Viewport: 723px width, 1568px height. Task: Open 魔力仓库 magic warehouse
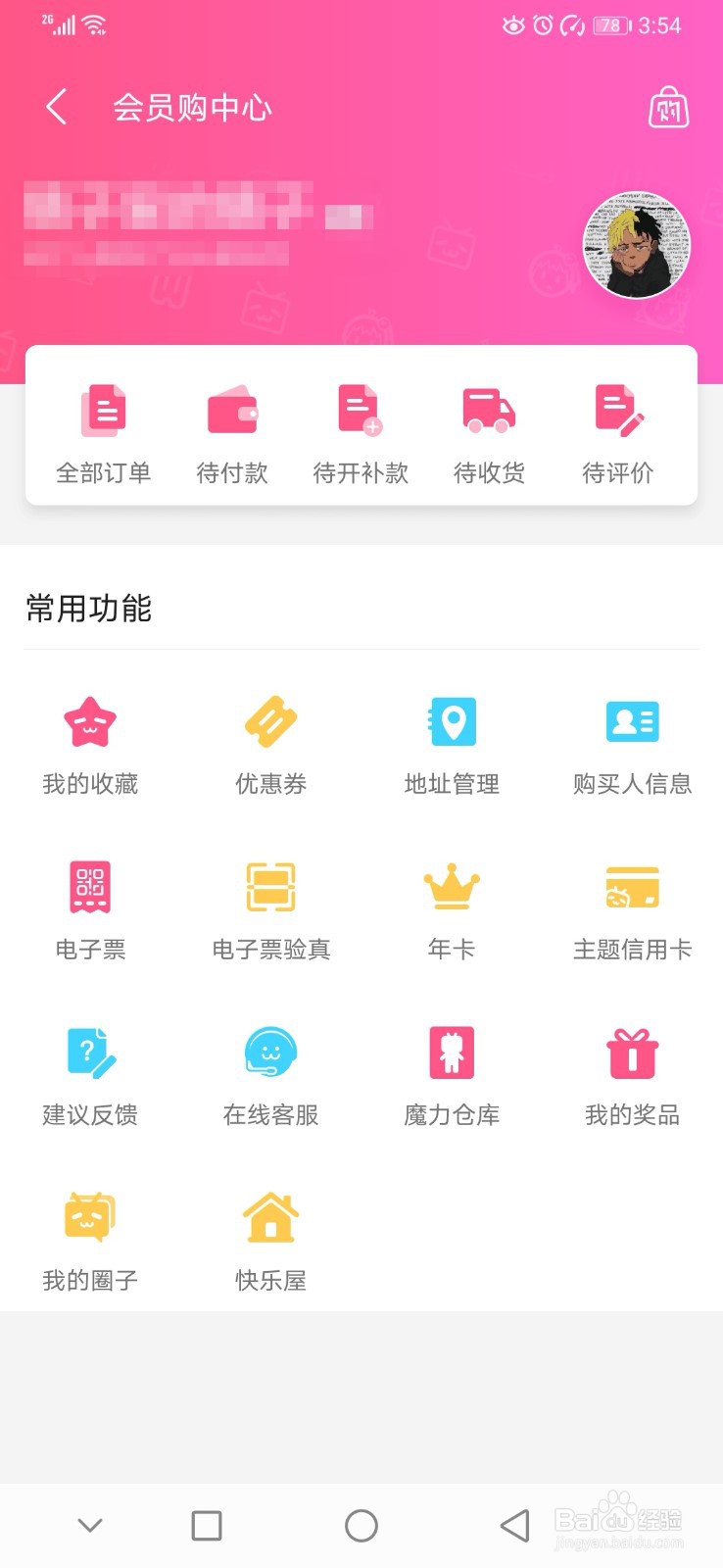point(451,1074)
